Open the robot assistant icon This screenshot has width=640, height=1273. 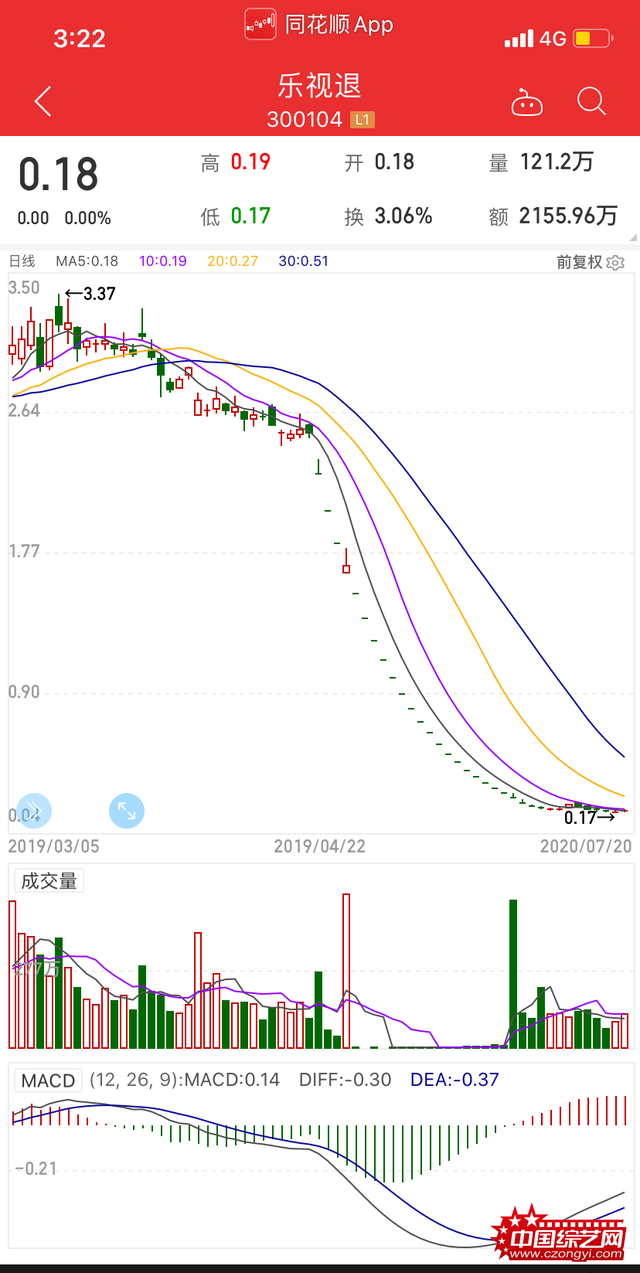tap(526, 101)
